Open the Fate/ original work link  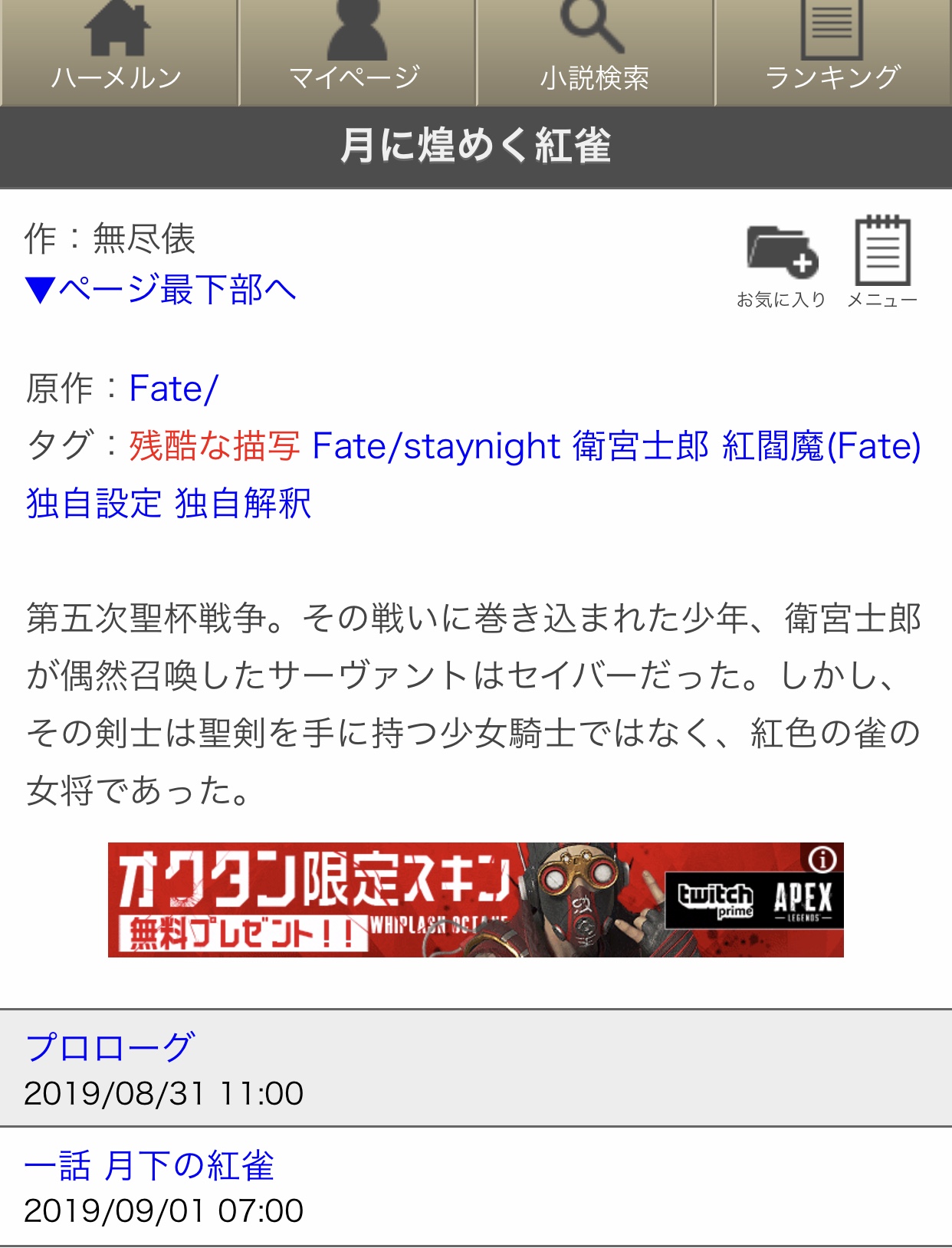point(174,389)
